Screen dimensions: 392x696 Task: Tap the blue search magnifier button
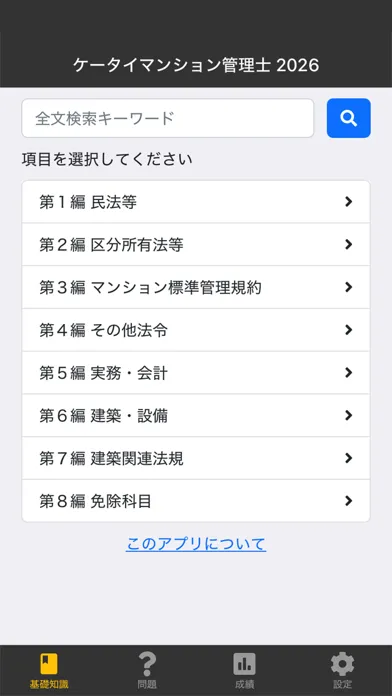tap(348, 118)
